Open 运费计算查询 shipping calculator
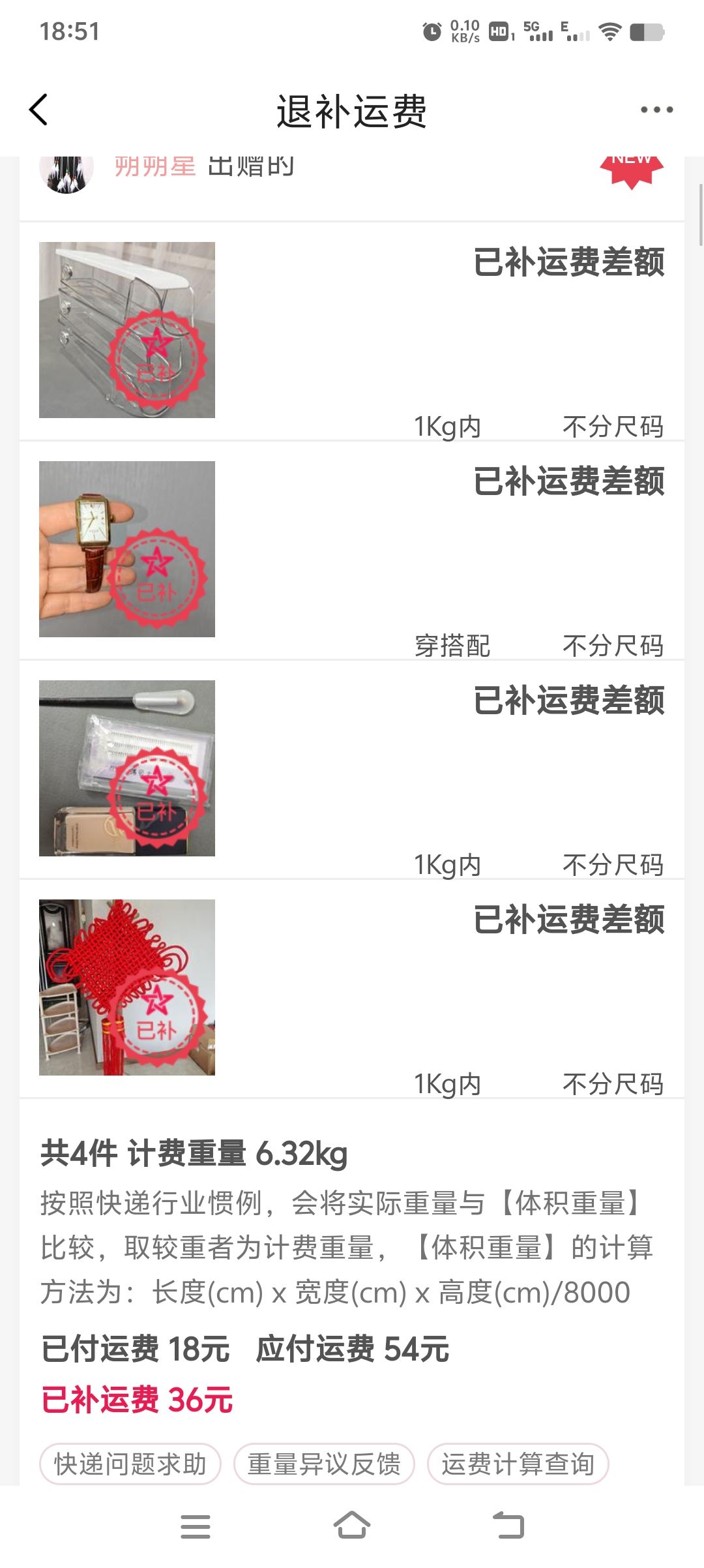The image size is (704, 1568). (518, 1464)
